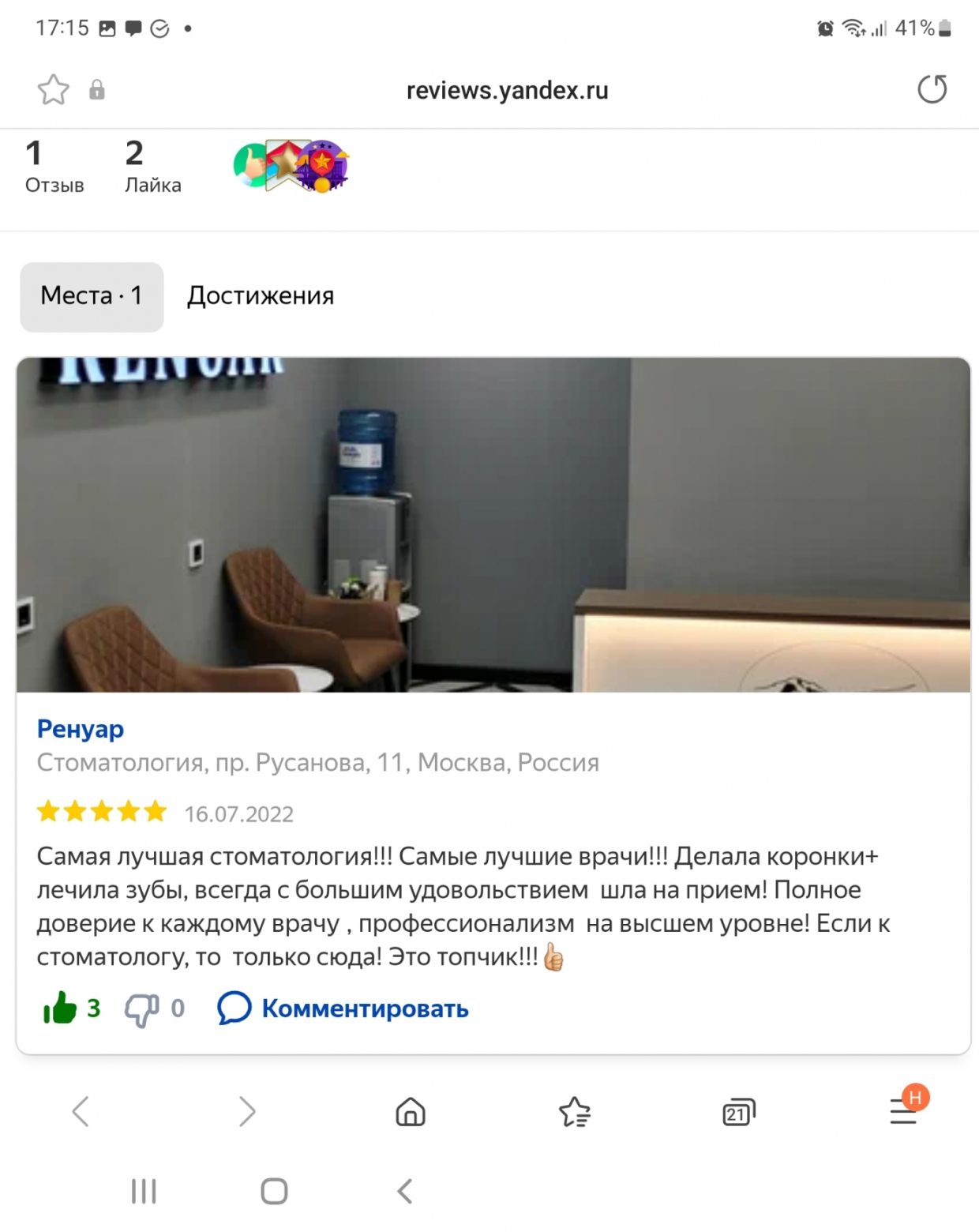Screen dimensions: 979x1232
Task: Reload the page
Action: (x=932, y=89)
